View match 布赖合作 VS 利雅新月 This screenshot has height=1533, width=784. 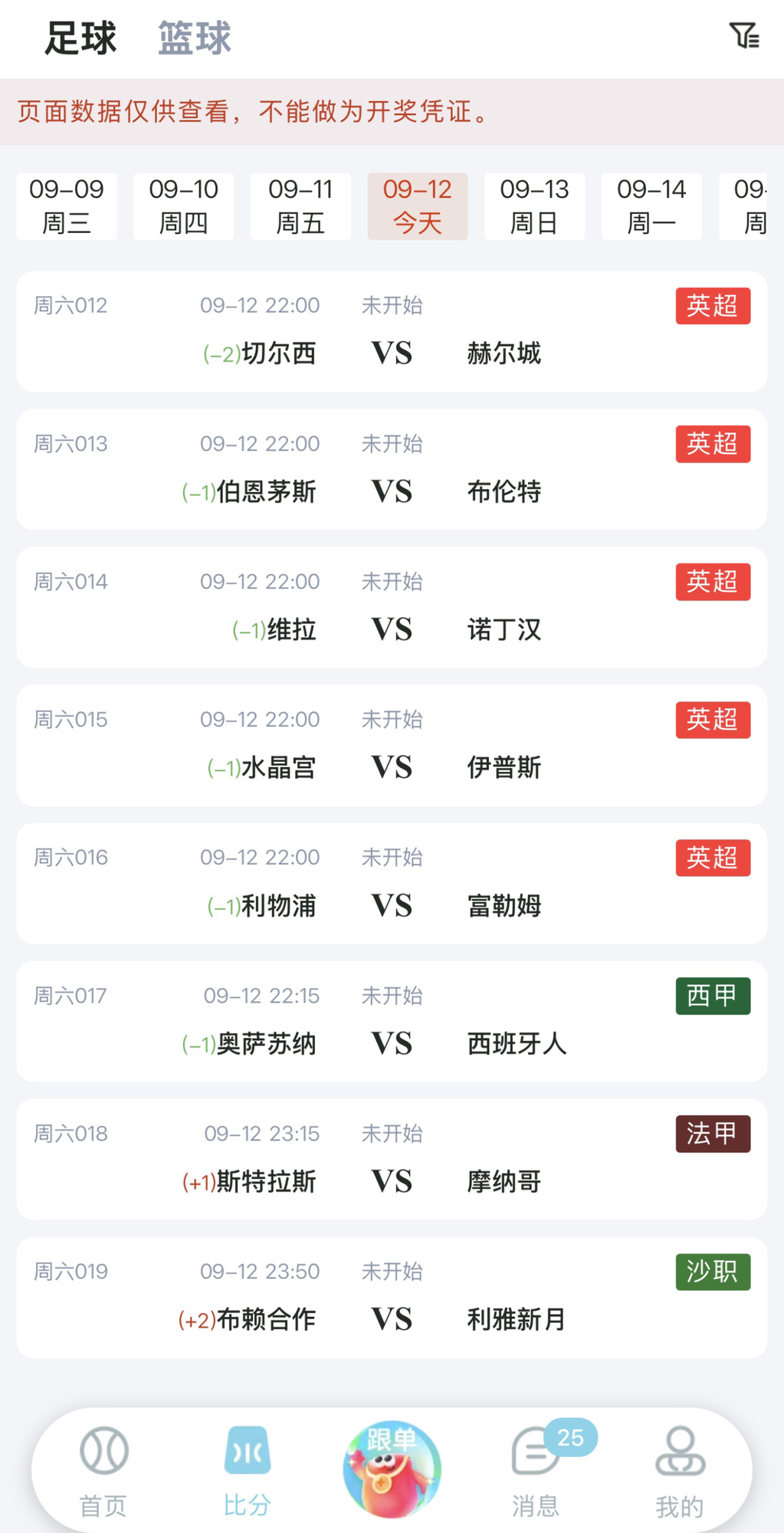pos(392,1297)
